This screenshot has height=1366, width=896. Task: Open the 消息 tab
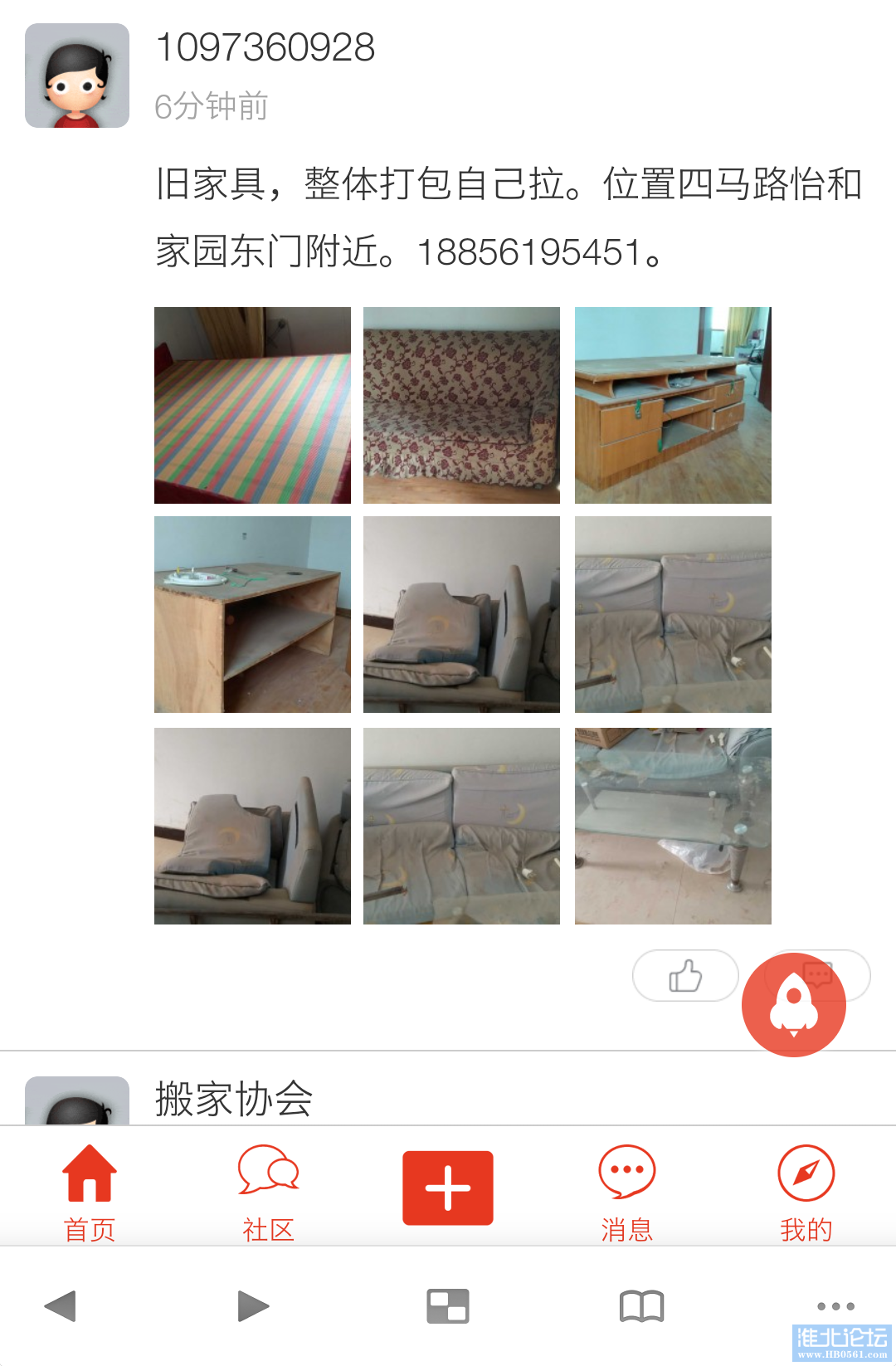[626, 1192]
